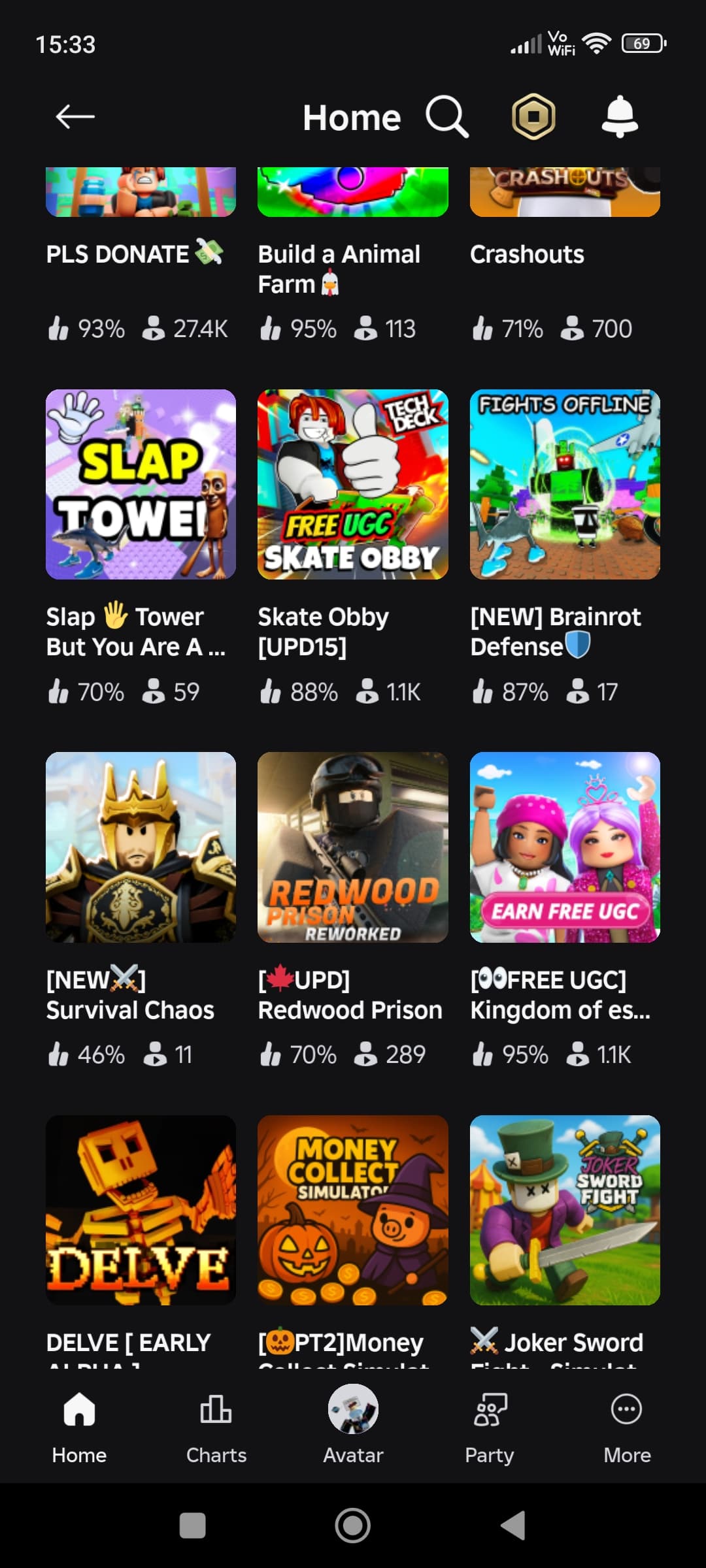Open [NEW] Brainrot Defense game

[565, 484]
